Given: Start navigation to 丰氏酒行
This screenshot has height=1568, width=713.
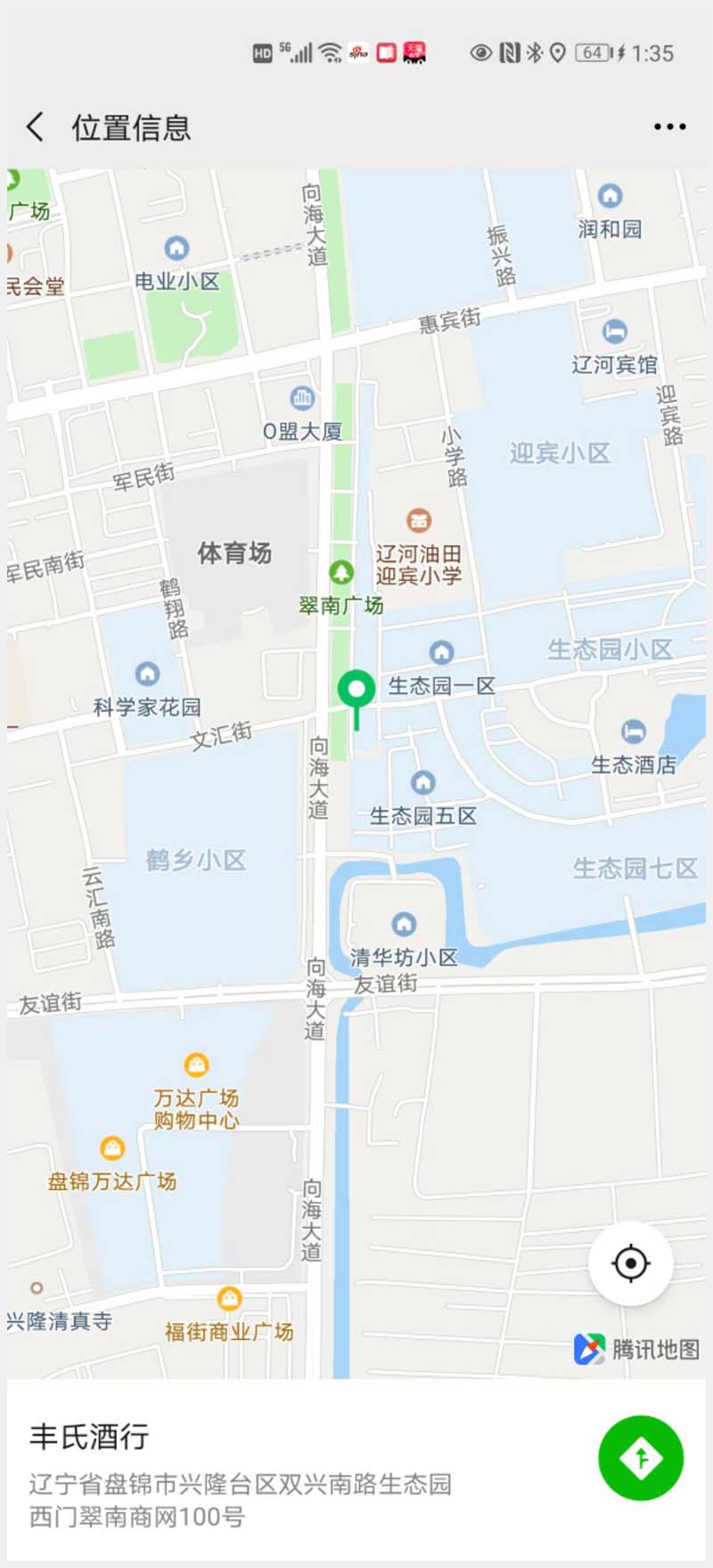Looking at the screenshot, I should coord(640,1458).
